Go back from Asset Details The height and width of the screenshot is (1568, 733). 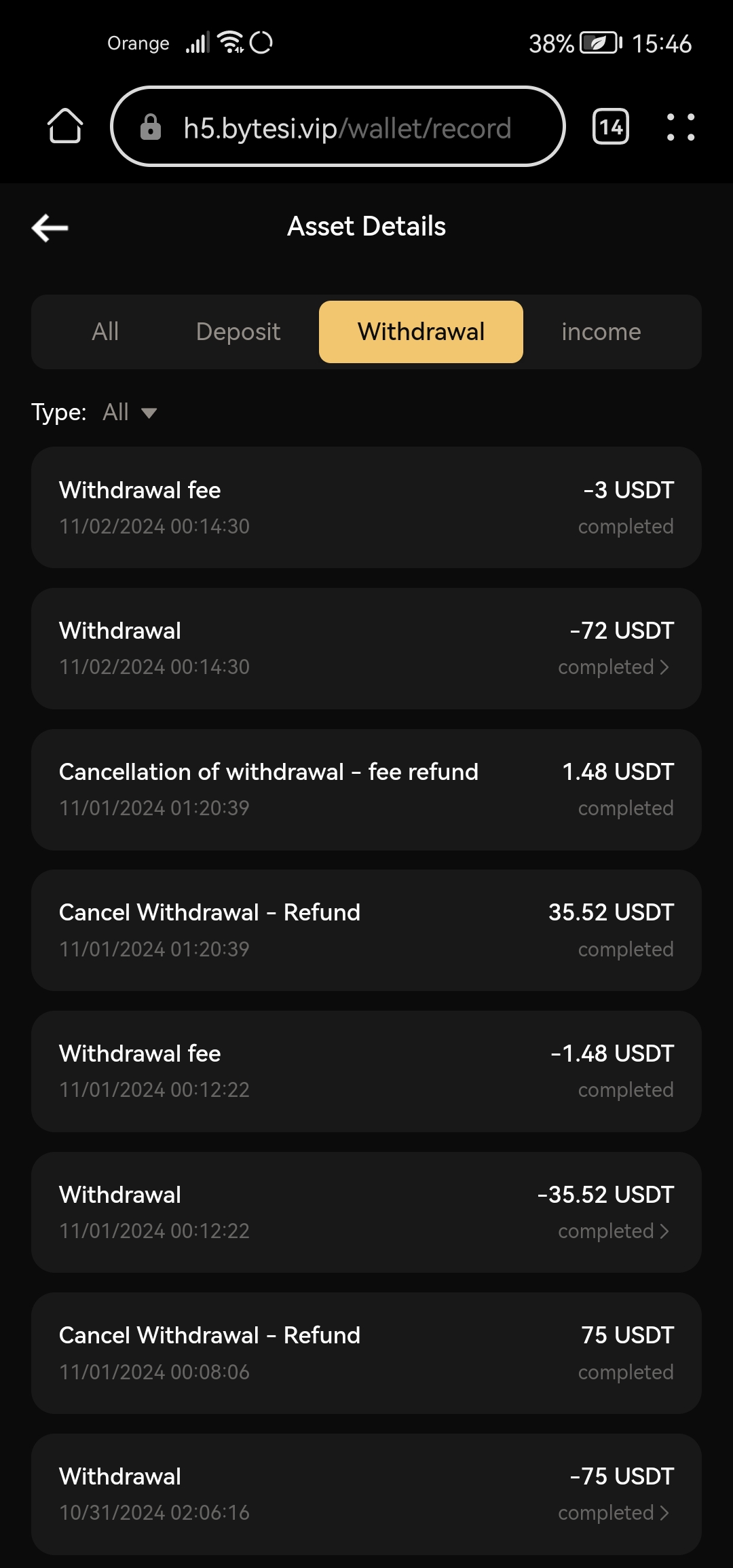(x=50, y=227)
